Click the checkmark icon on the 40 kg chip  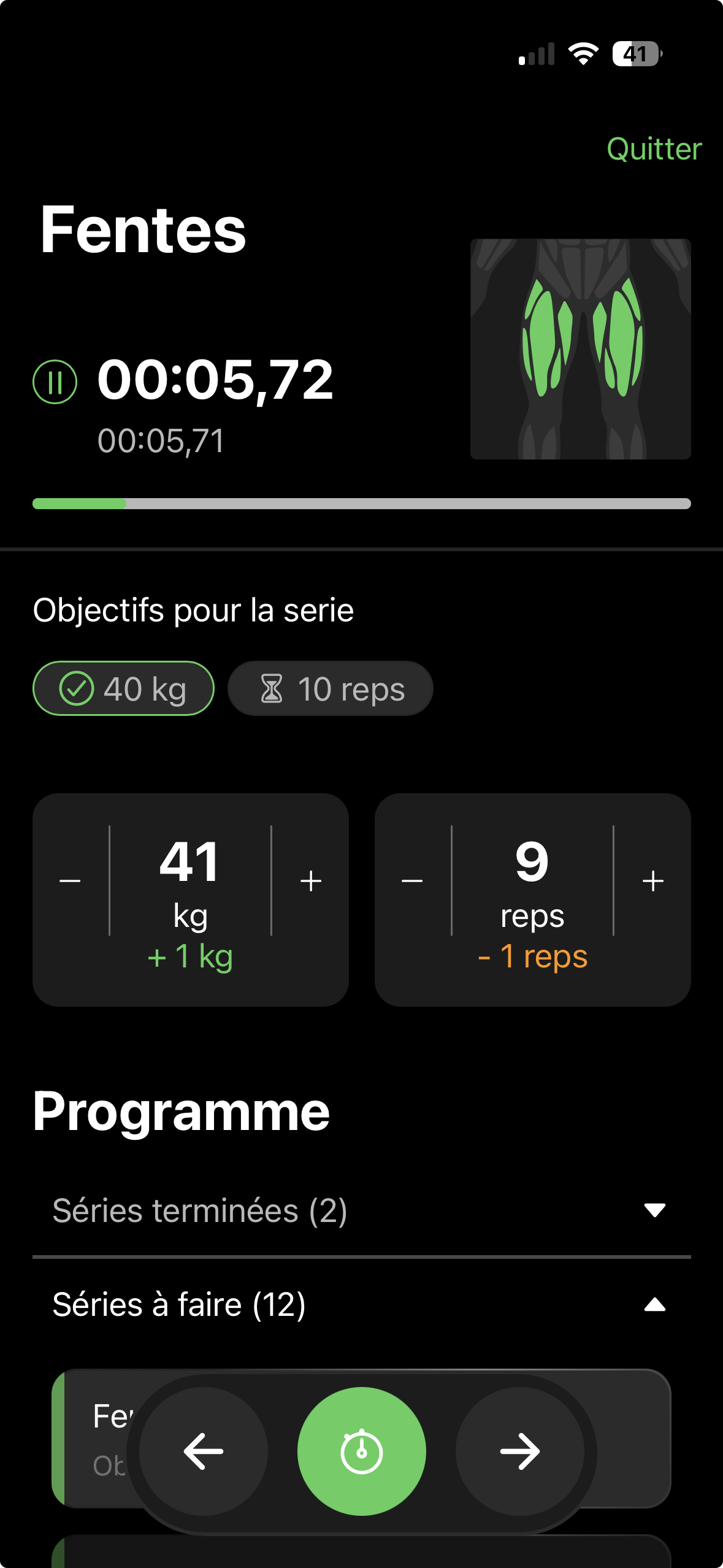pos(76,688)
